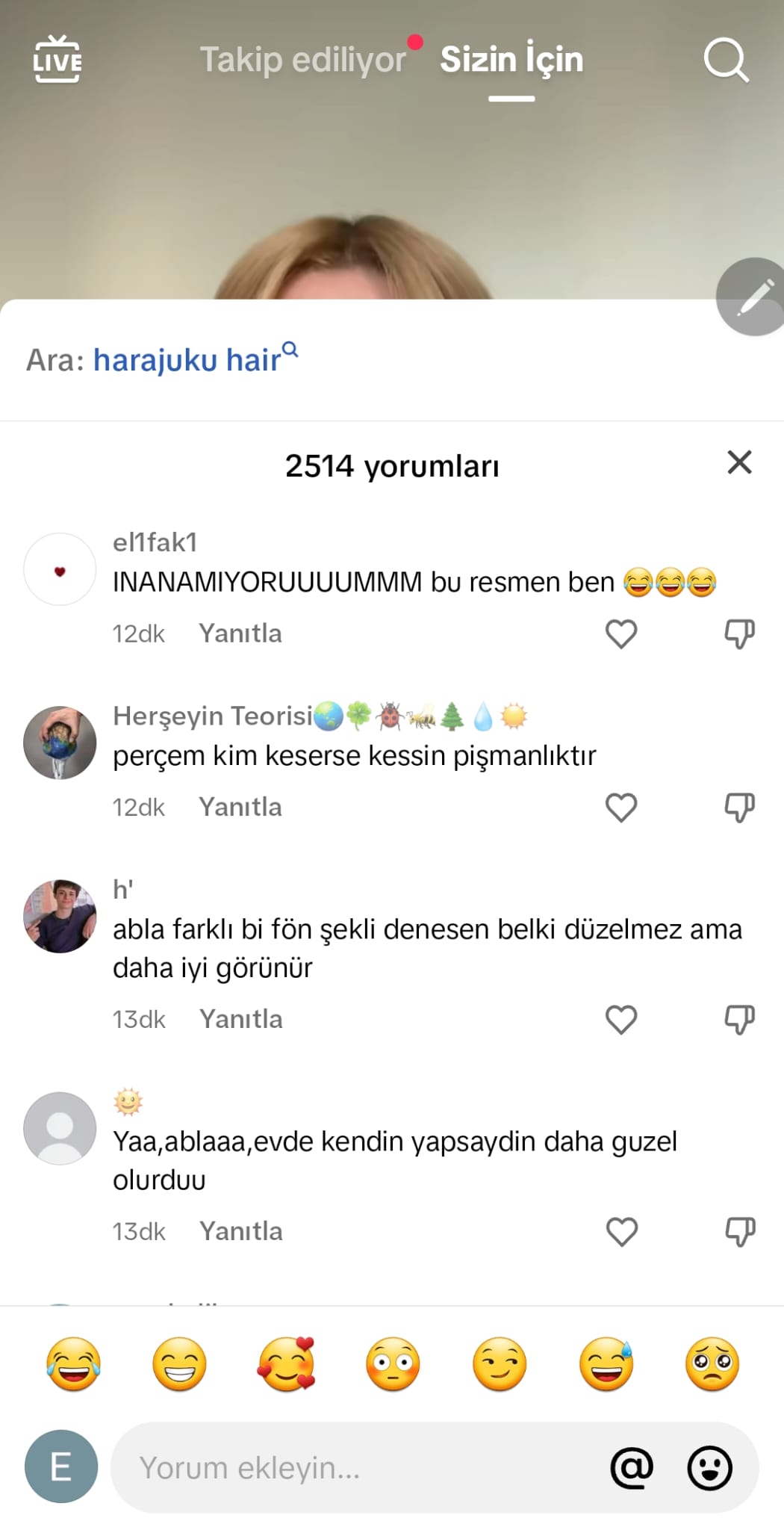Open the emoji picker icon
The image size is (784, 1530).
tap(709, 1468)
